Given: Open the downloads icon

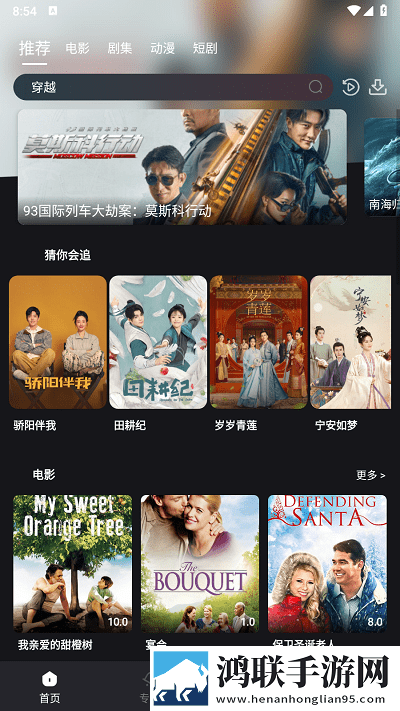Looking at the screenshot, I should [377, 87].
